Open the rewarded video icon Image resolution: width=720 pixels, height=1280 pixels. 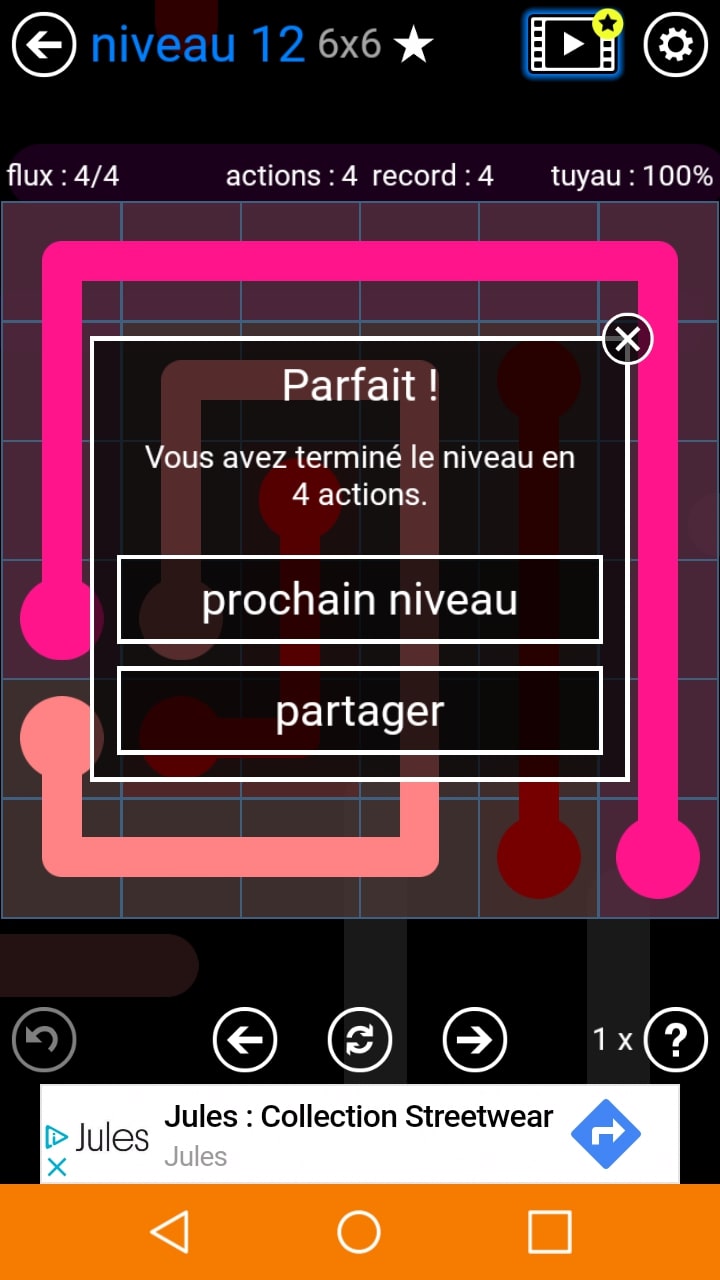click(572, 44)
